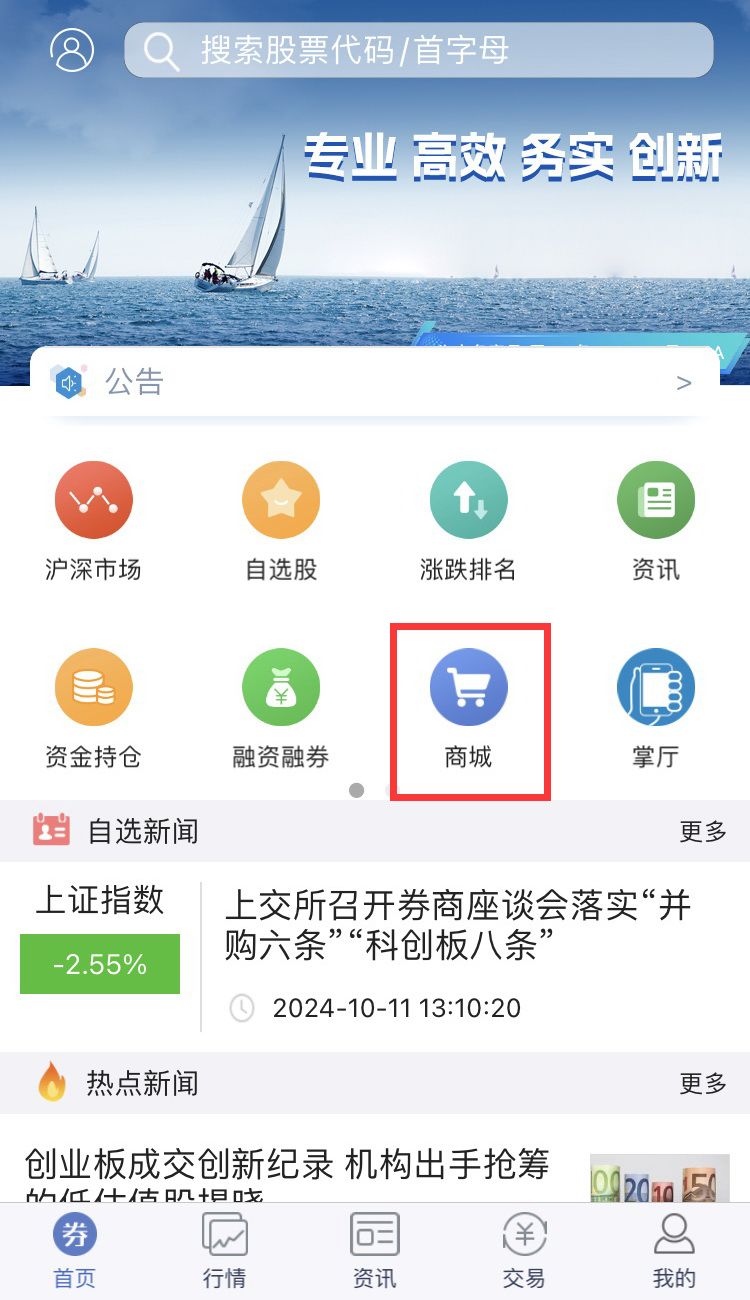The image size is (750, 1300).
Task: Read the 上交所召开券商座谈会 article
Action: [x=458, y=925]
